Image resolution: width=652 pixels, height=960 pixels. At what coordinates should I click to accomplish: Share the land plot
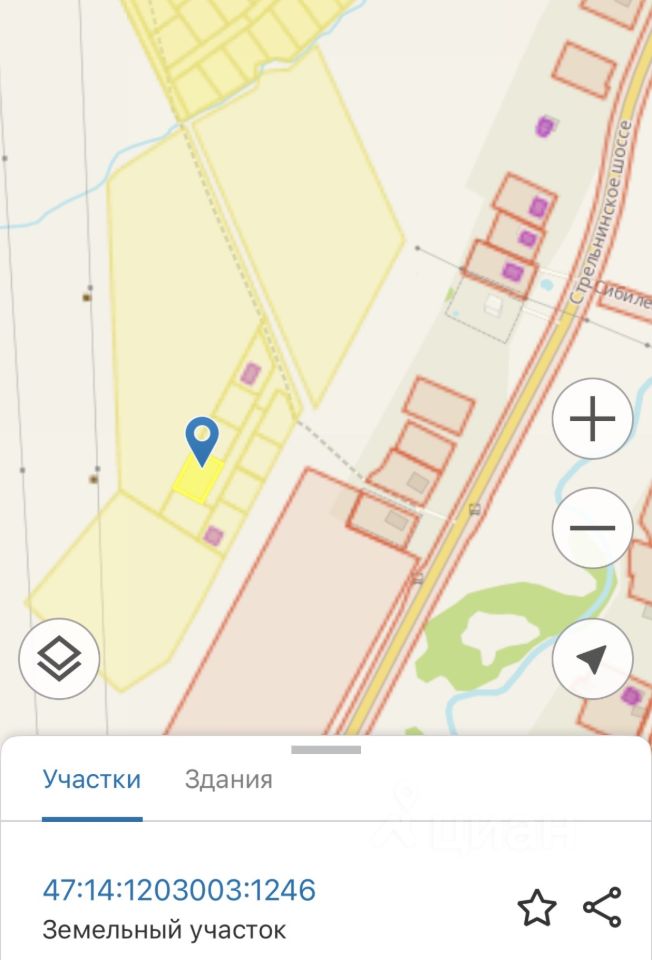click(x=602, y=908)
